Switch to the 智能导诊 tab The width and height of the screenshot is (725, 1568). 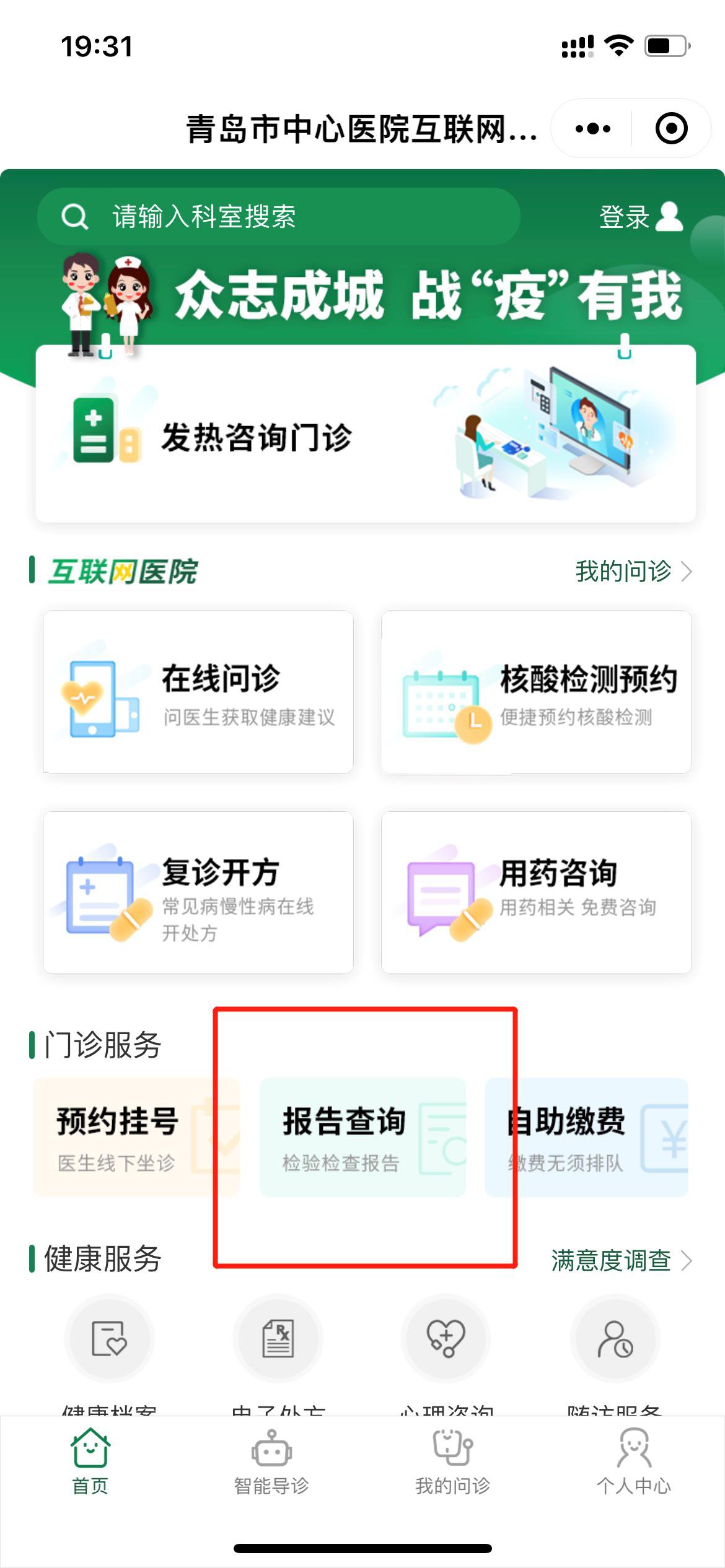tap(271, 1461)
